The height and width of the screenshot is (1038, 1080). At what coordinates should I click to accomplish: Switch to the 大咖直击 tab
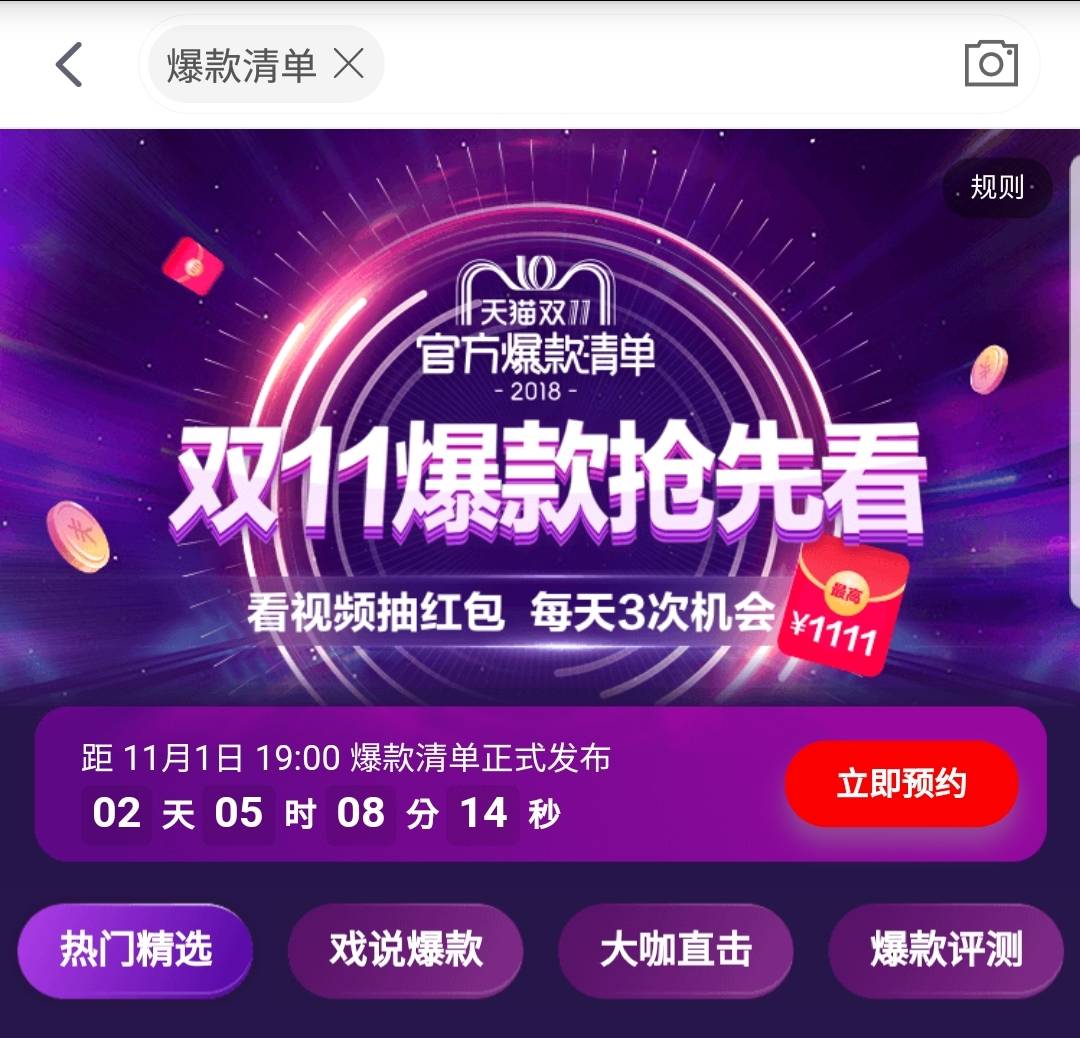pyautogui.click(x=676, y=950)
